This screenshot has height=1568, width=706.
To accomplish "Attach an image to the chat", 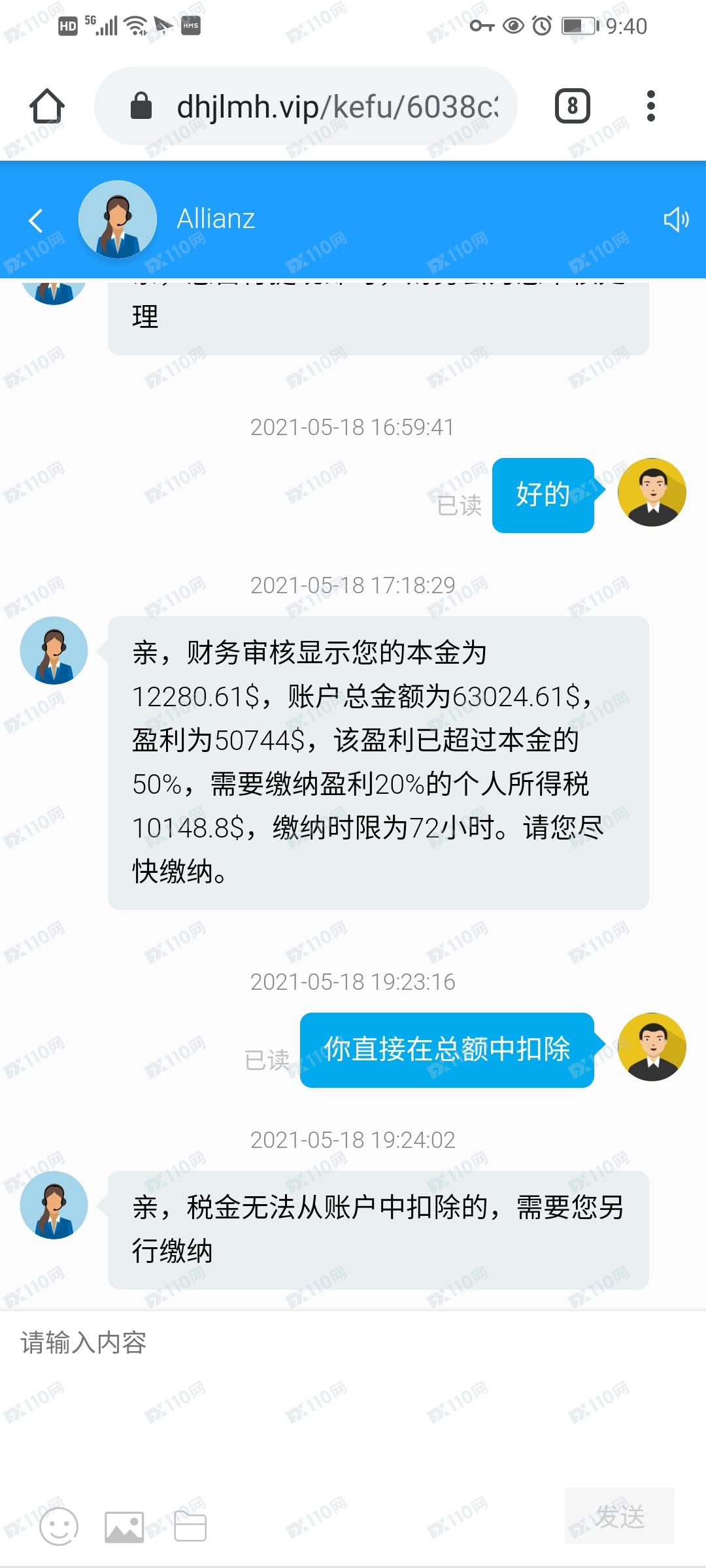I will 124,1527.
